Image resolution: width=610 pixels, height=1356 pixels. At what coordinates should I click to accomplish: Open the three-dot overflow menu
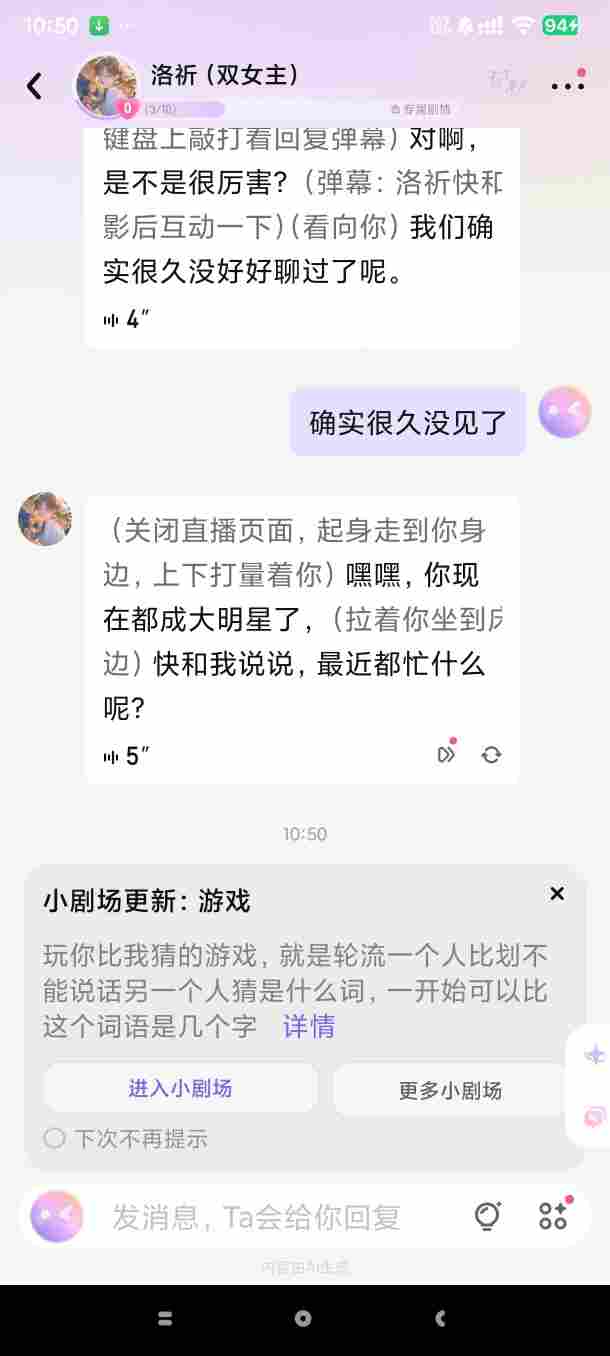click(x=567, y=86)
